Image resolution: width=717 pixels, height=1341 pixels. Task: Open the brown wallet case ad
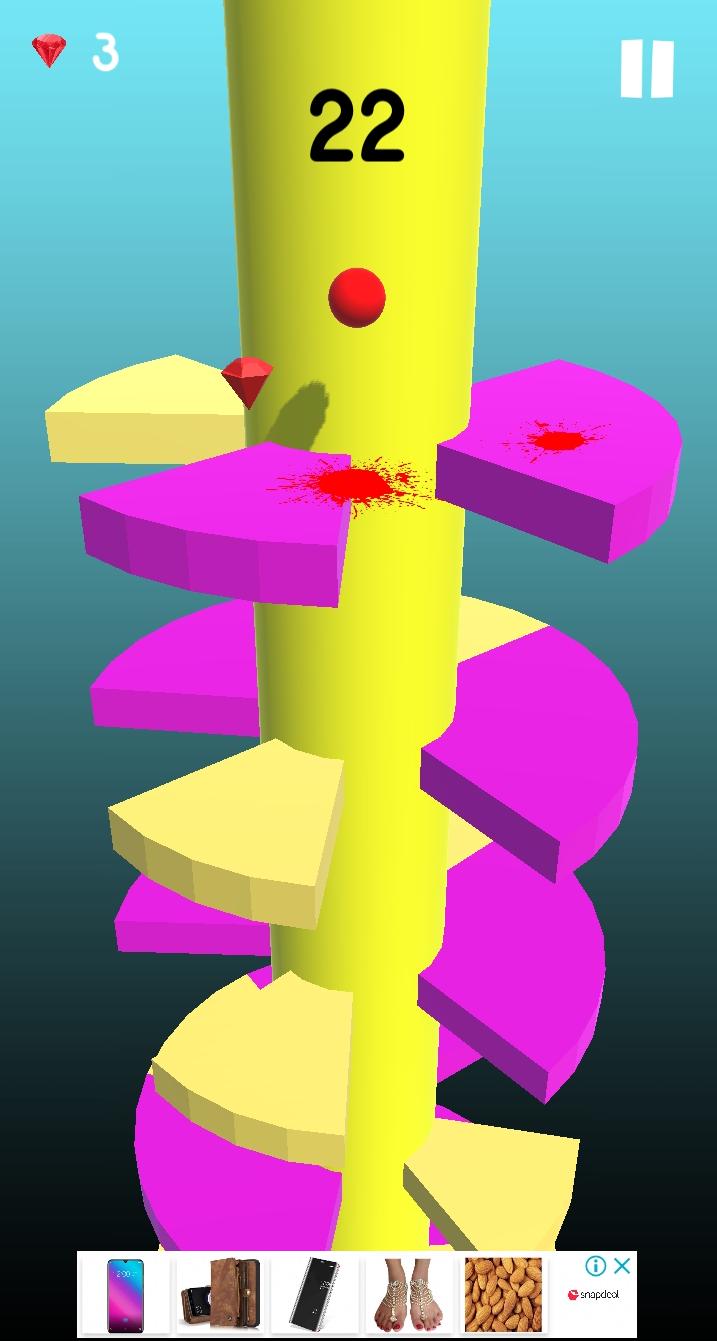pyautogui.click(x=219, y=1295)
